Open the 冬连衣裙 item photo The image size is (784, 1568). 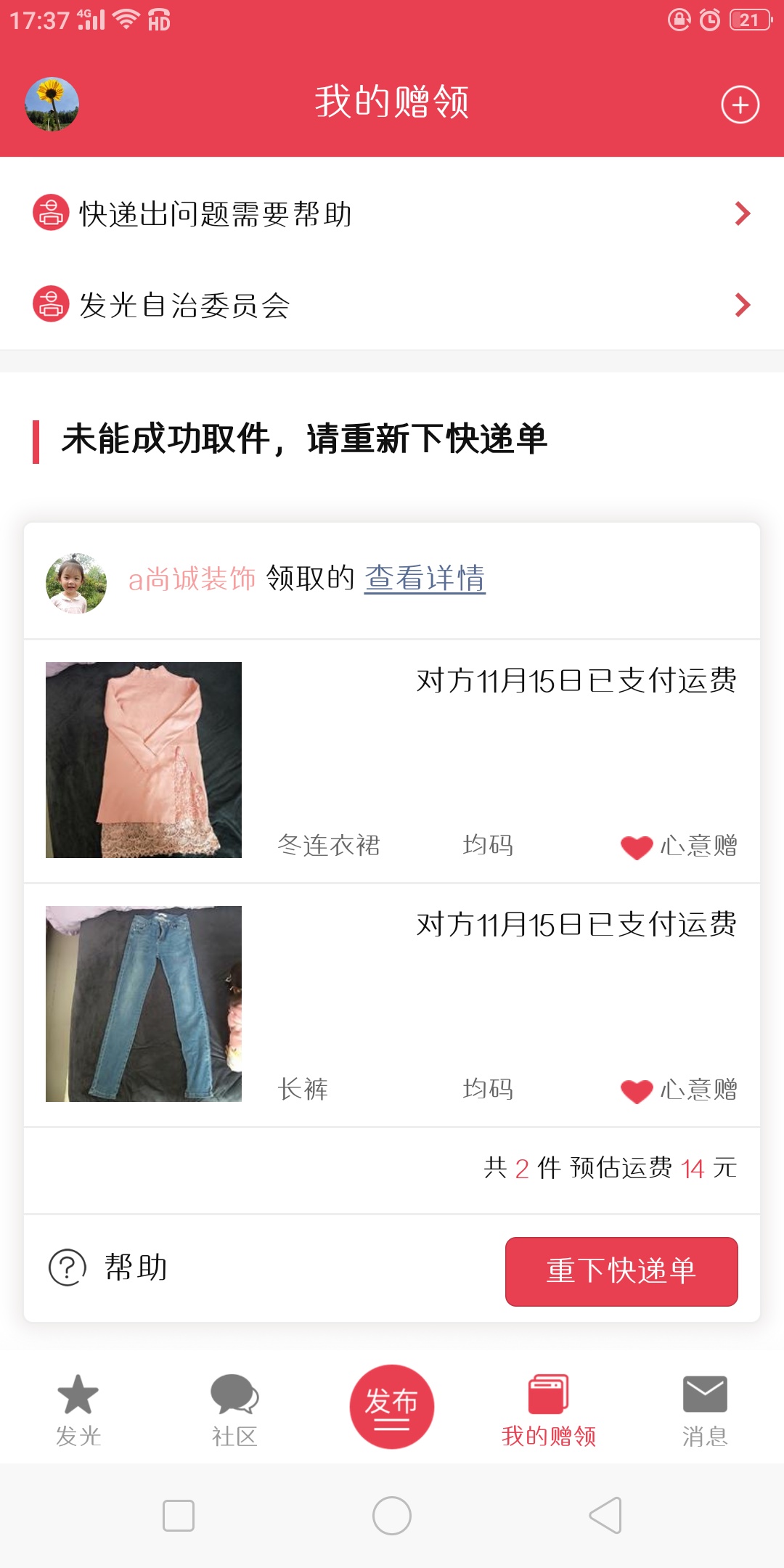[144, 760]
